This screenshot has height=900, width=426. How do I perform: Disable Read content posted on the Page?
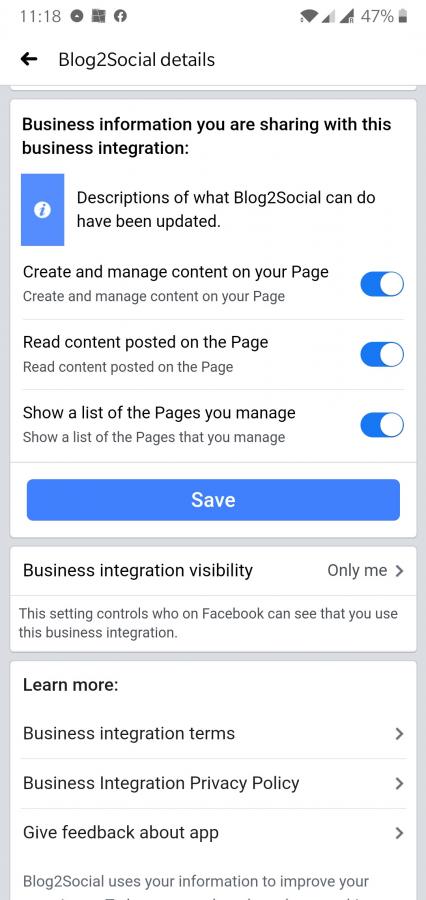[x=382, y=355]
